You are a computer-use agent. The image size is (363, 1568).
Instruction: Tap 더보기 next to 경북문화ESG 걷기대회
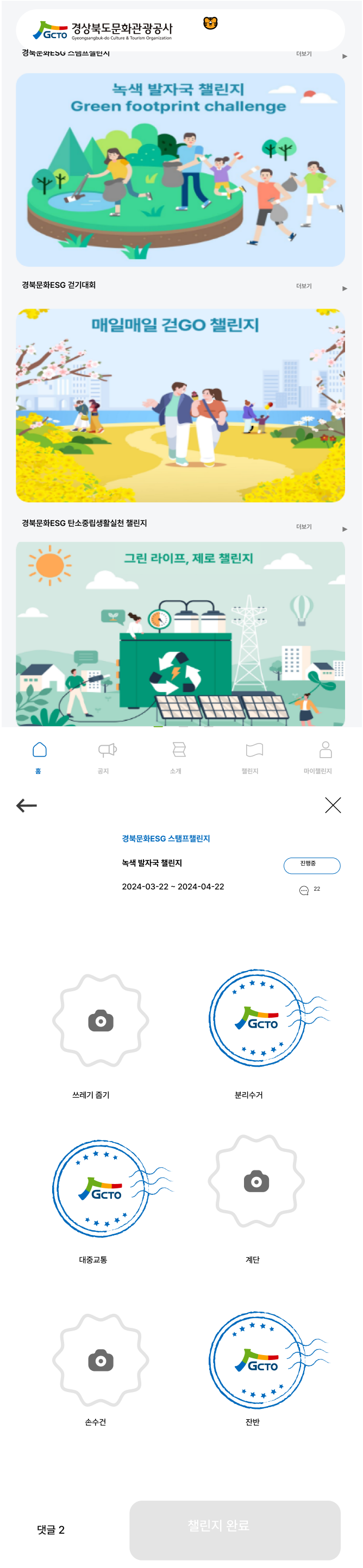(x=304, y=286)
